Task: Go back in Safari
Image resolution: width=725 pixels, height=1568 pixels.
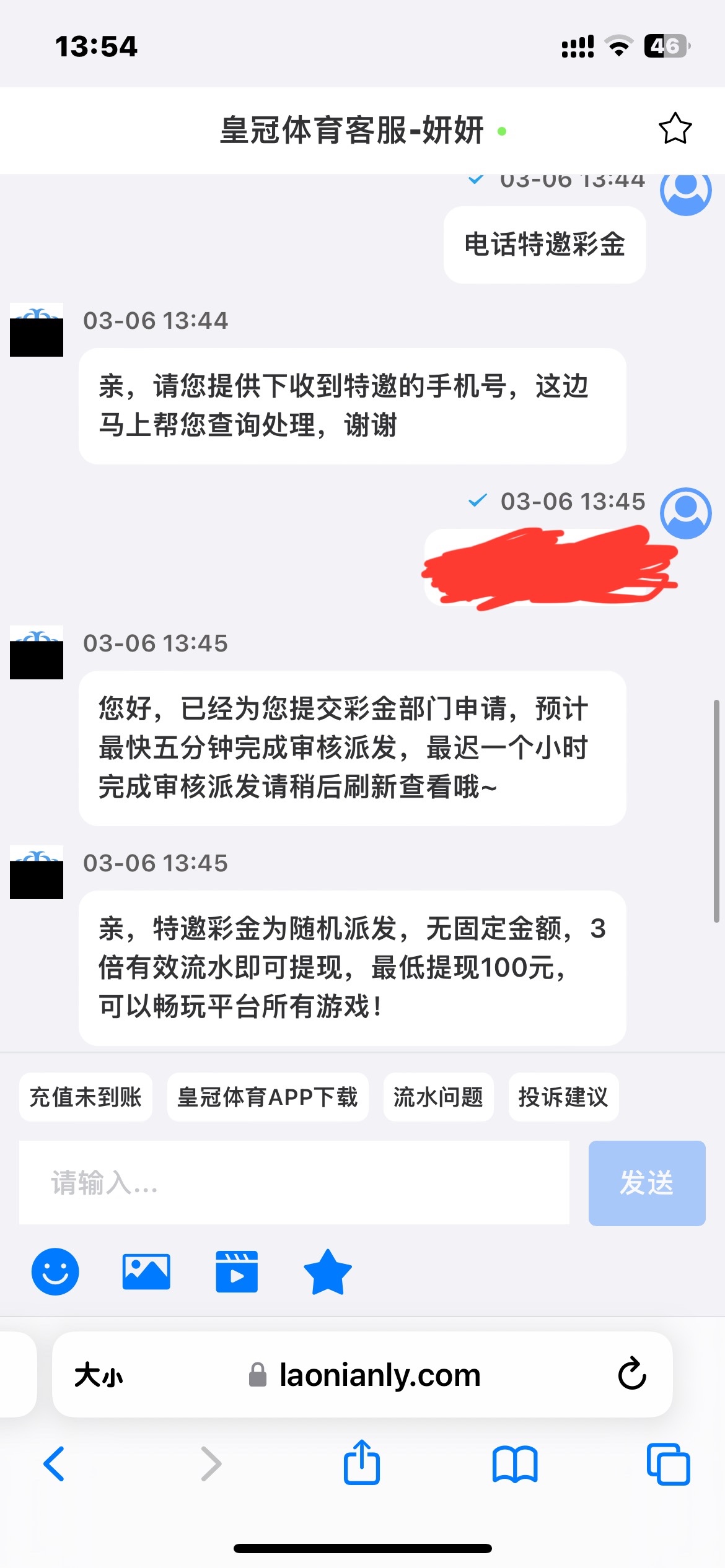Action: tap(54, 1464)
